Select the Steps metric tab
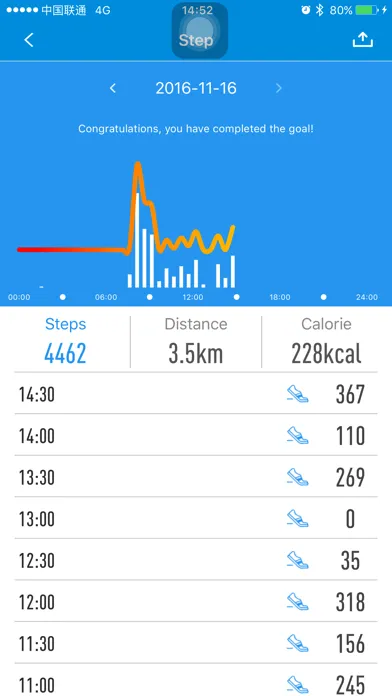Viewport: 392px width, 696px height. click(65, 342)
